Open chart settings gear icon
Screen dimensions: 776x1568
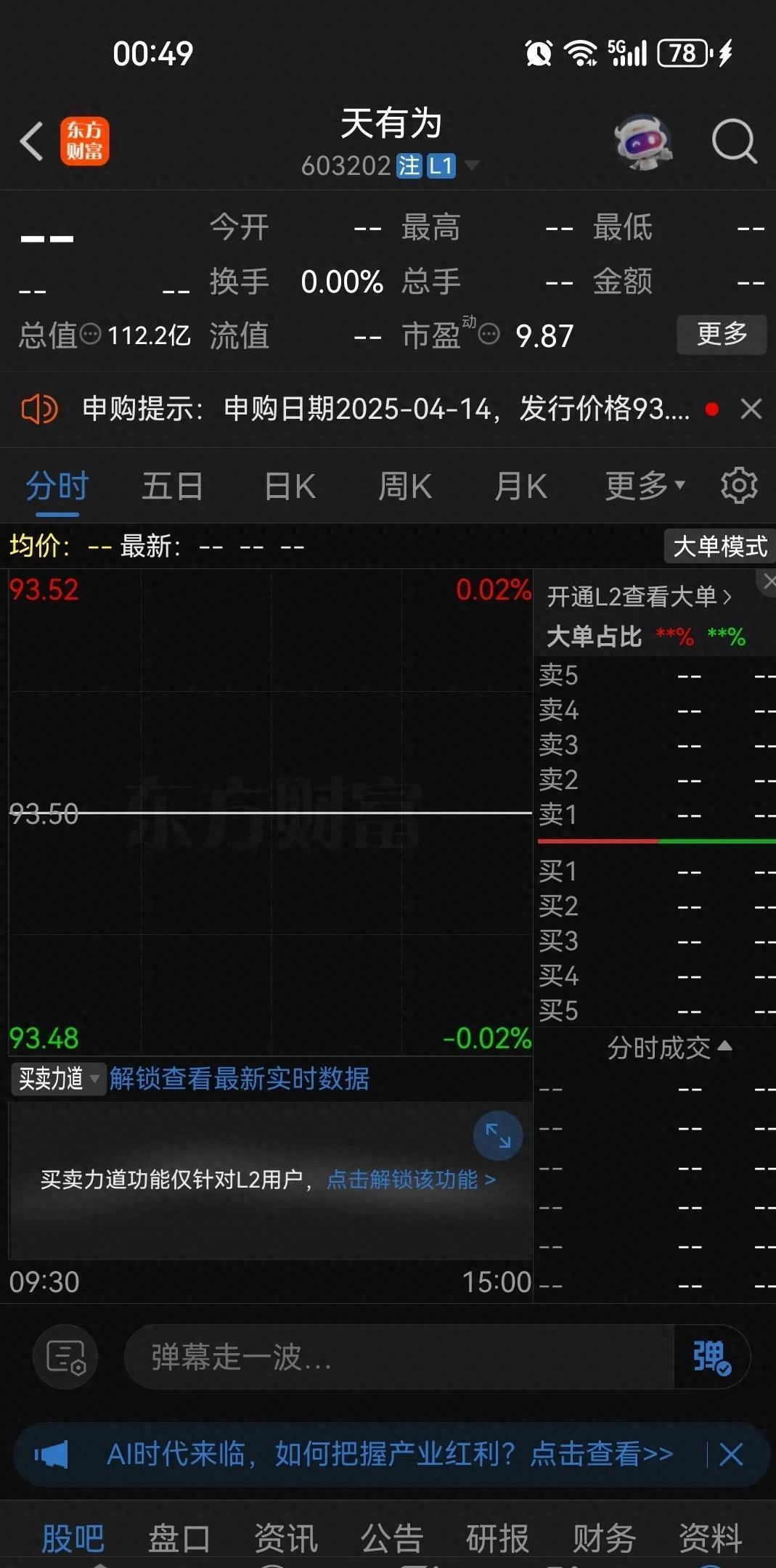pyautogui.click(x=739, y=485)
